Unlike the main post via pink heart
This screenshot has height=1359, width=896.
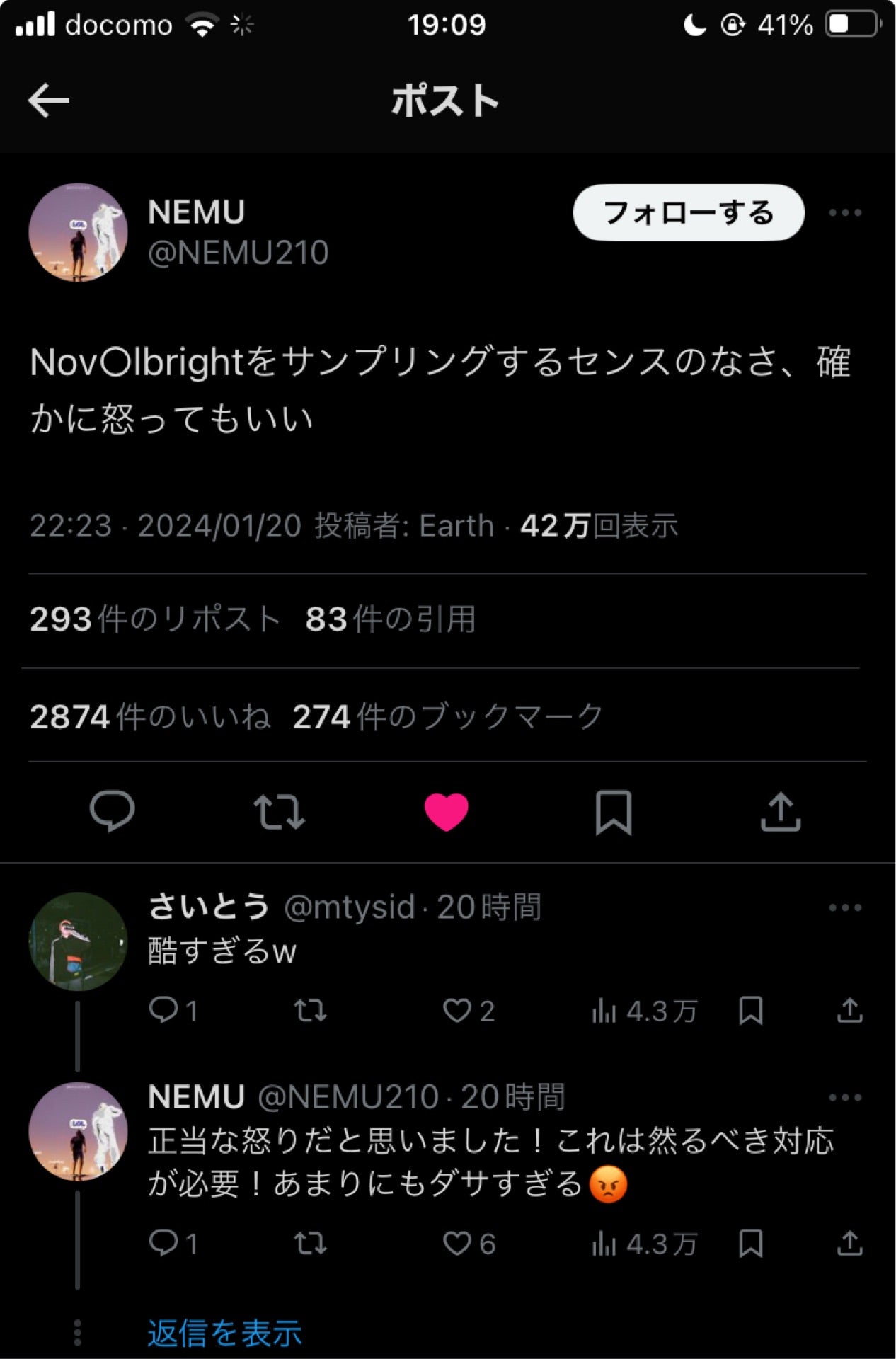[446, 813]
